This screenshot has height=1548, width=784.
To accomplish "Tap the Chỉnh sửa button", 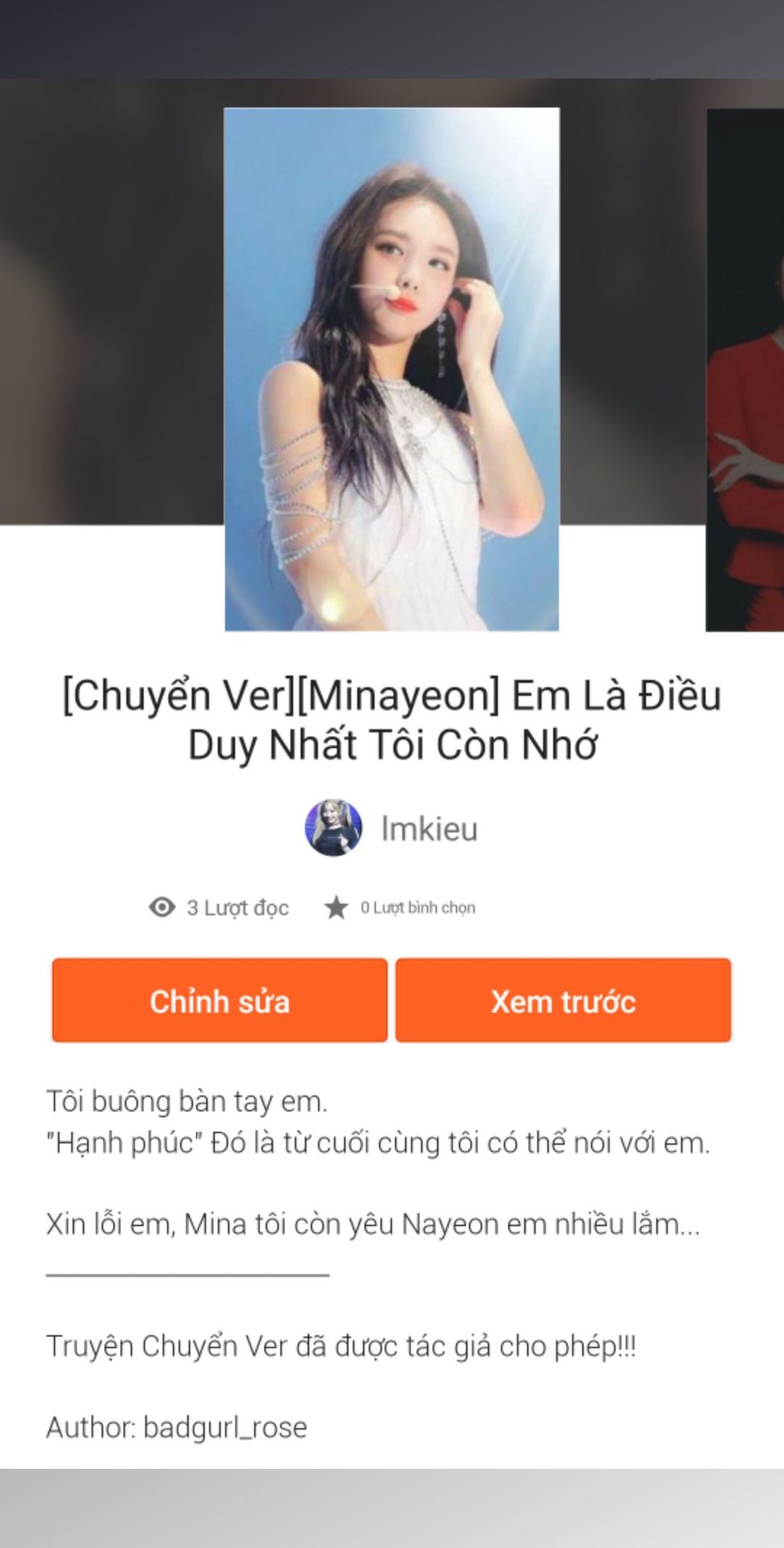I will (x=219, y=1001).
